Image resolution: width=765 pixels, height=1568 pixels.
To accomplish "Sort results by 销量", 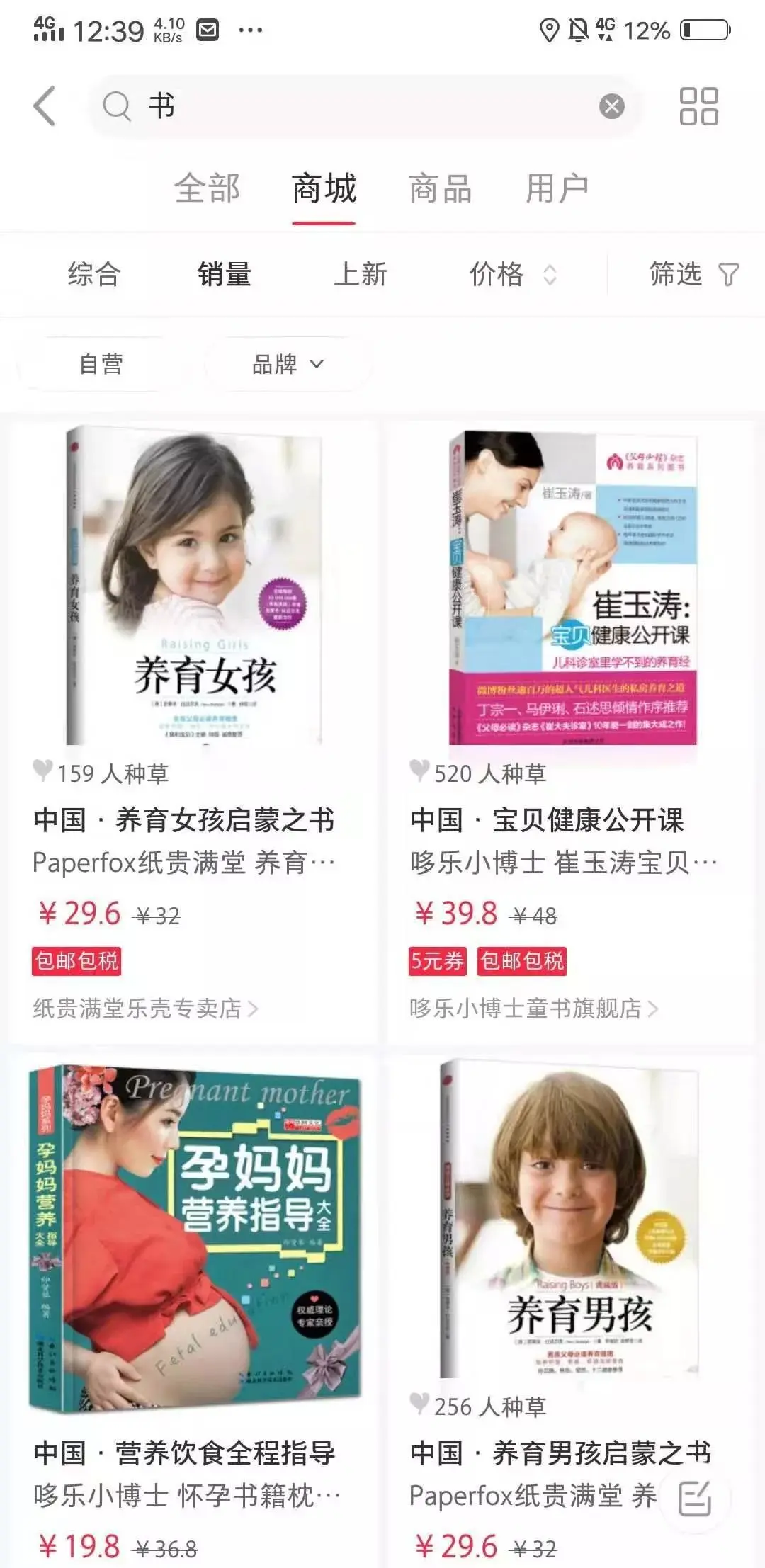I will (x=225, y=274).
